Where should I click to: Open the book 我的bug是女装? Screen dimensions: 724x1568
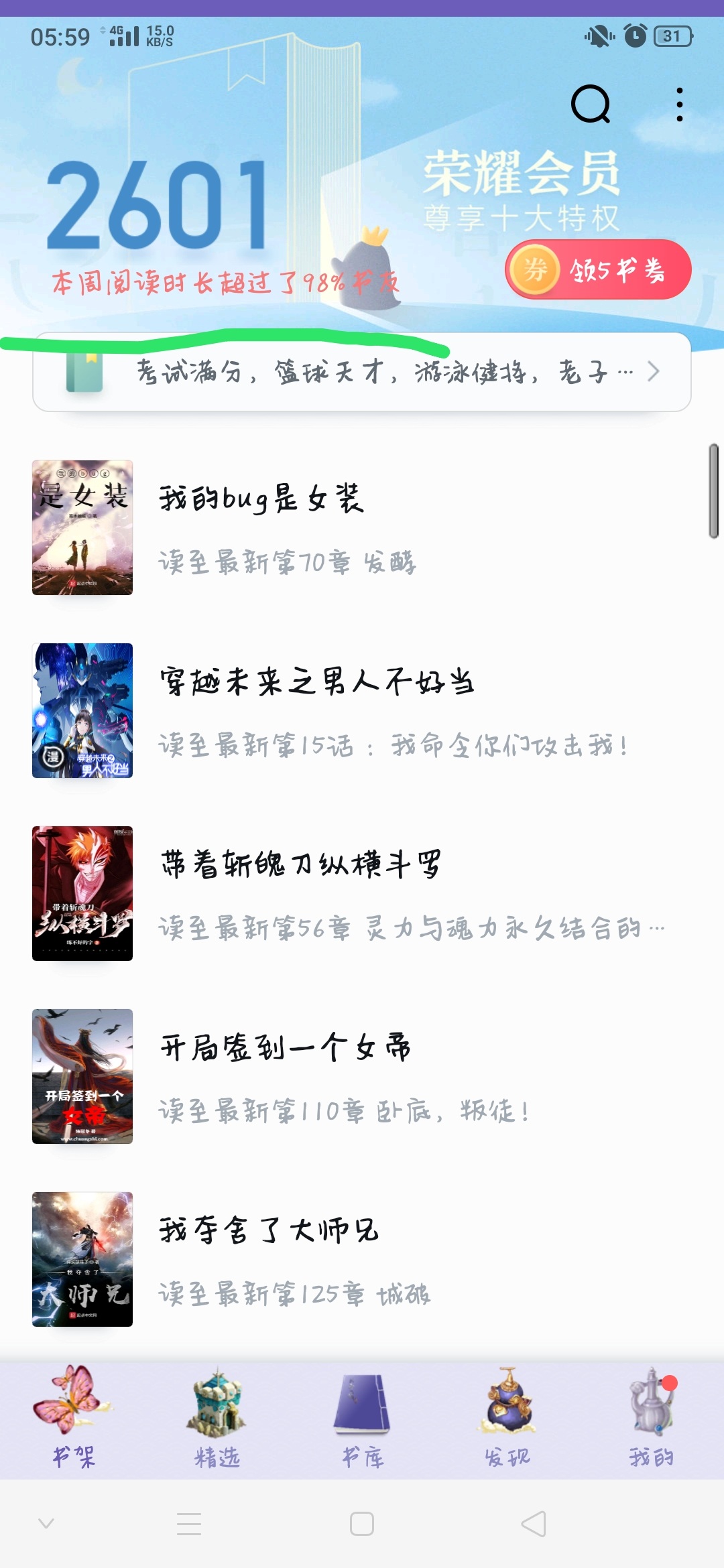[x=261, y=499]
